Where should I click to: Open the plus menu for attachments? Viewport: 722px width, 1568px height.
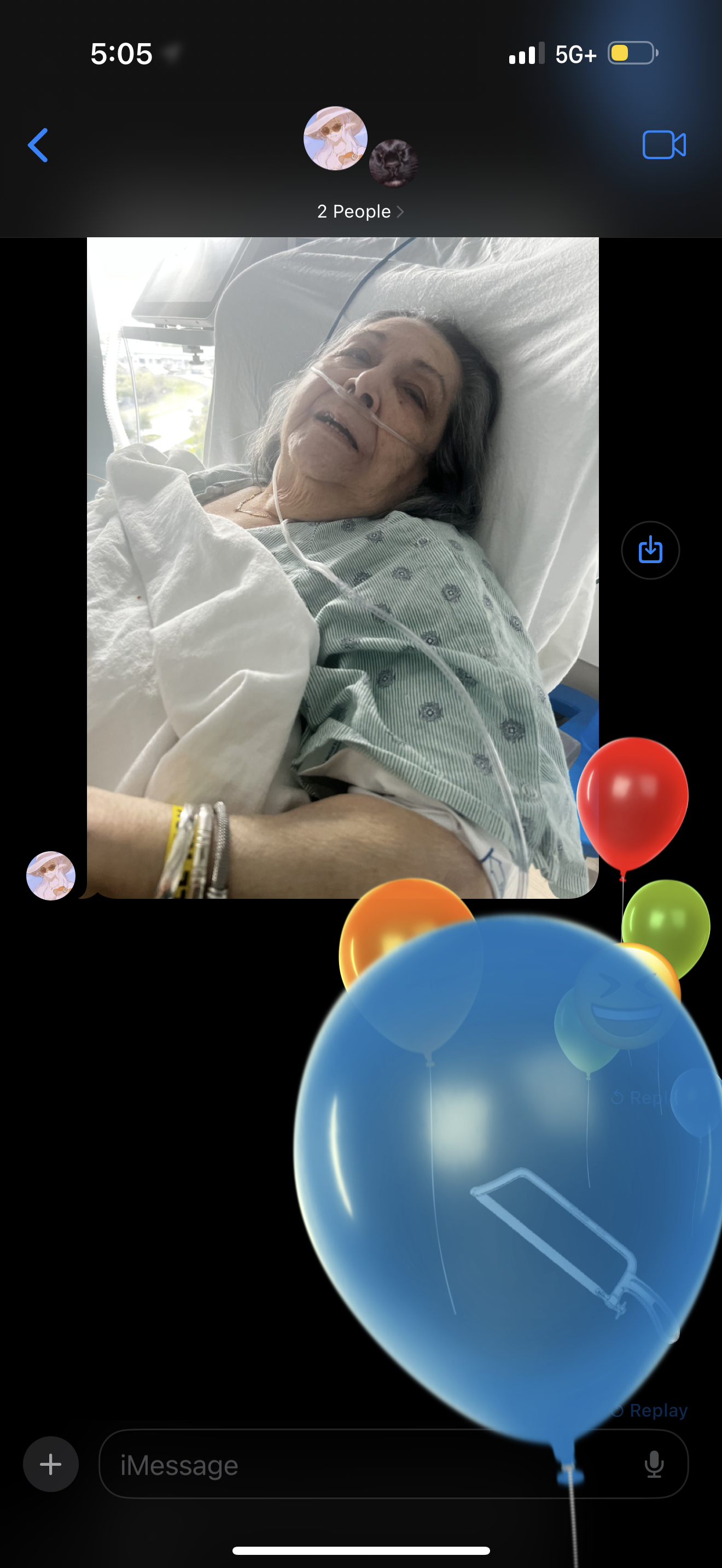tap(50, 1464)
